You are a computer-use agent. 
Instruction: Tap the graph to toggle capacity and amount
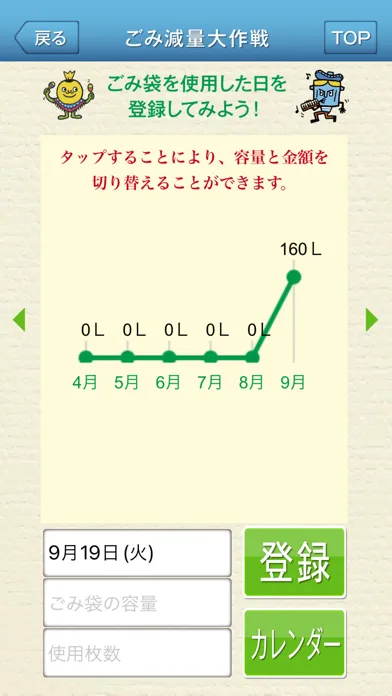tap(194, 328)
